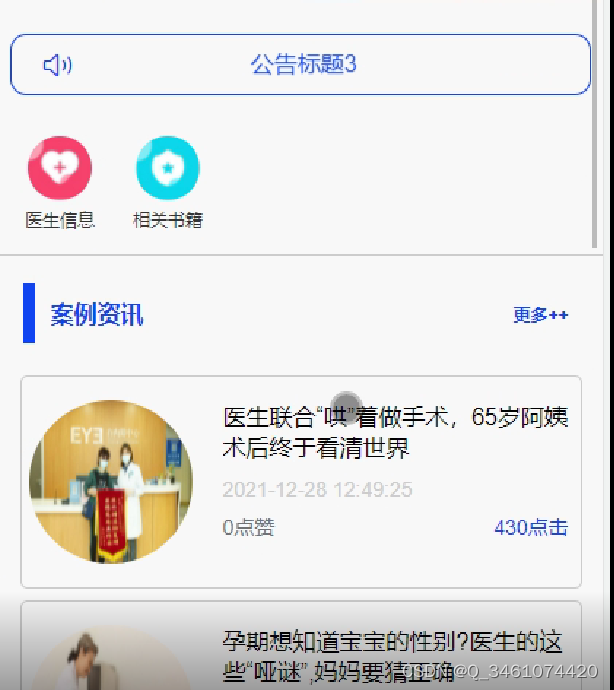Open the announcement 公告标题3
Image resolution: width=614 pixels, height=690 pixels.
pos(303,65)
